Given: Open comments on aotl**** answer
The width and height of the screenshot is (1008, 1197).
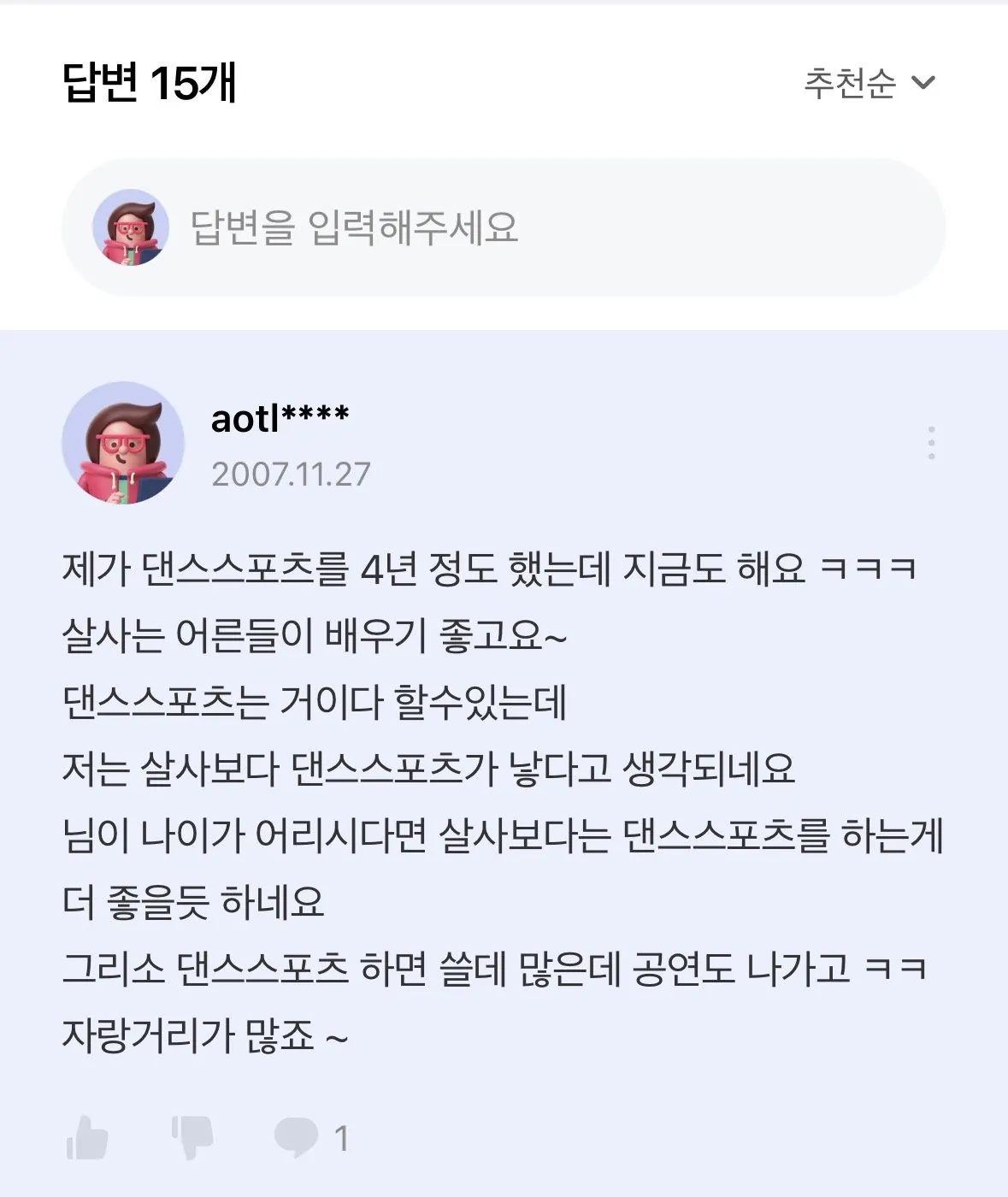Looking at the screenshot, I should pyautogui.click(x=309, y=1137).
